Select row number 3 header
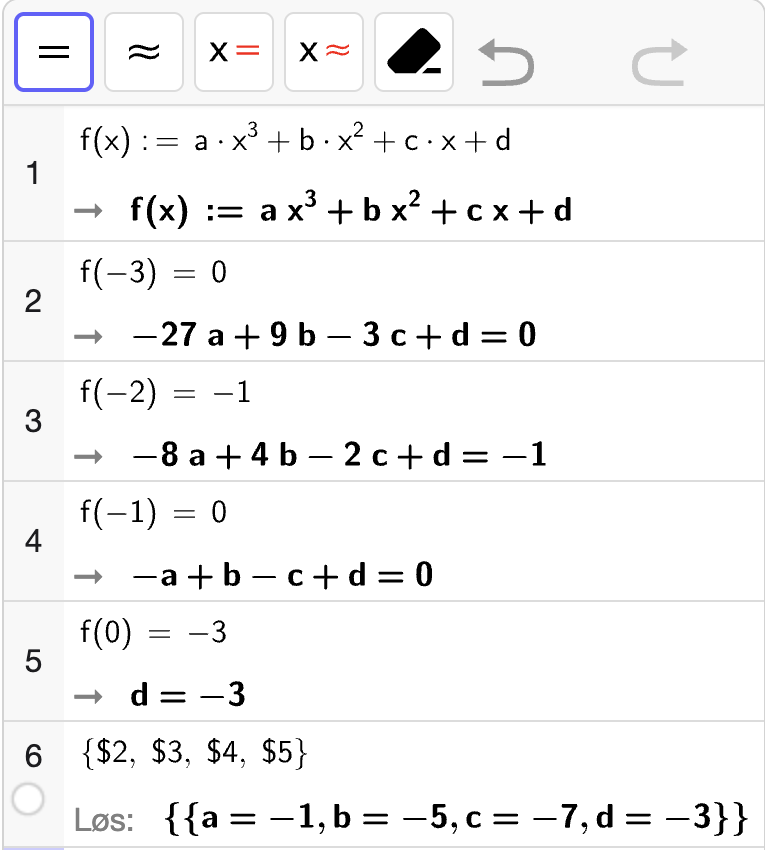Image resolution: width=768 pixels, height=850 pixels. (x=33, y=421)
